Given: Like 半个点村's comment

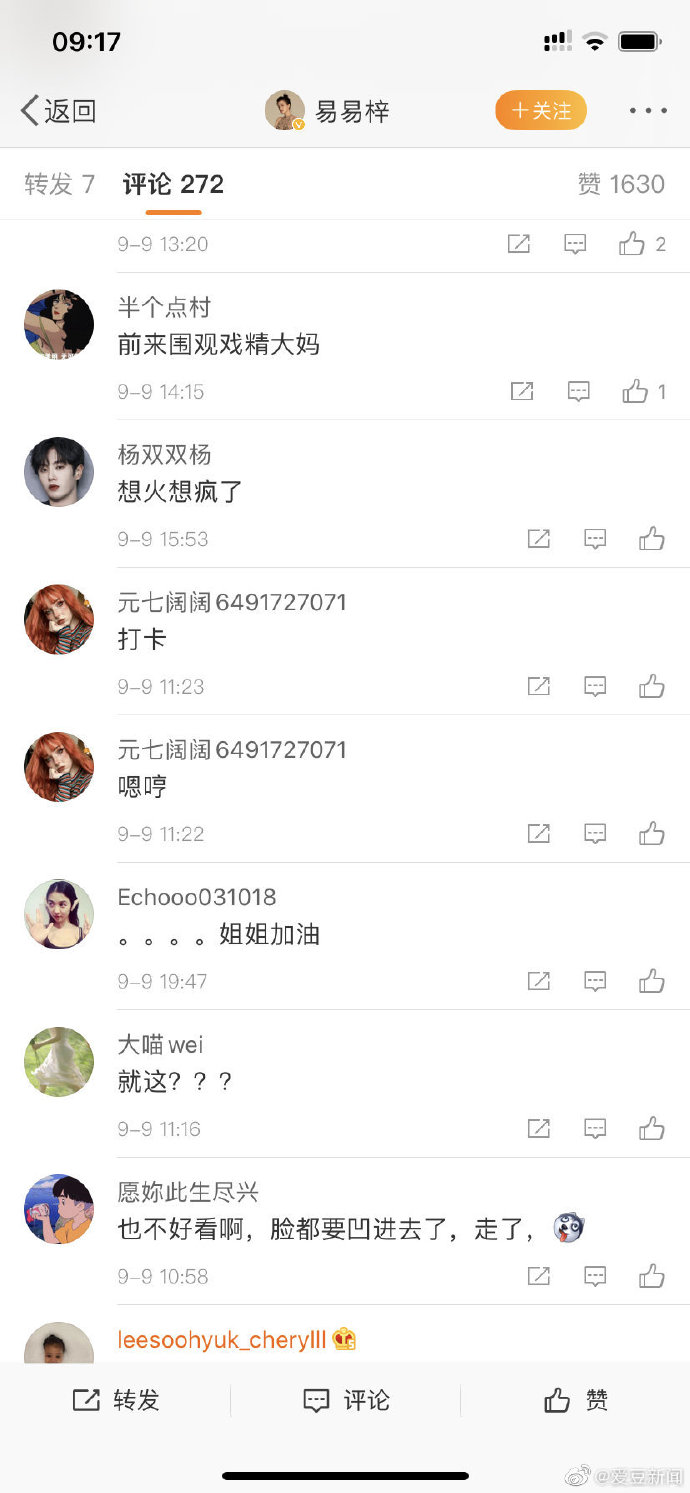Looking at the screenshot, I should pos(636,392).
